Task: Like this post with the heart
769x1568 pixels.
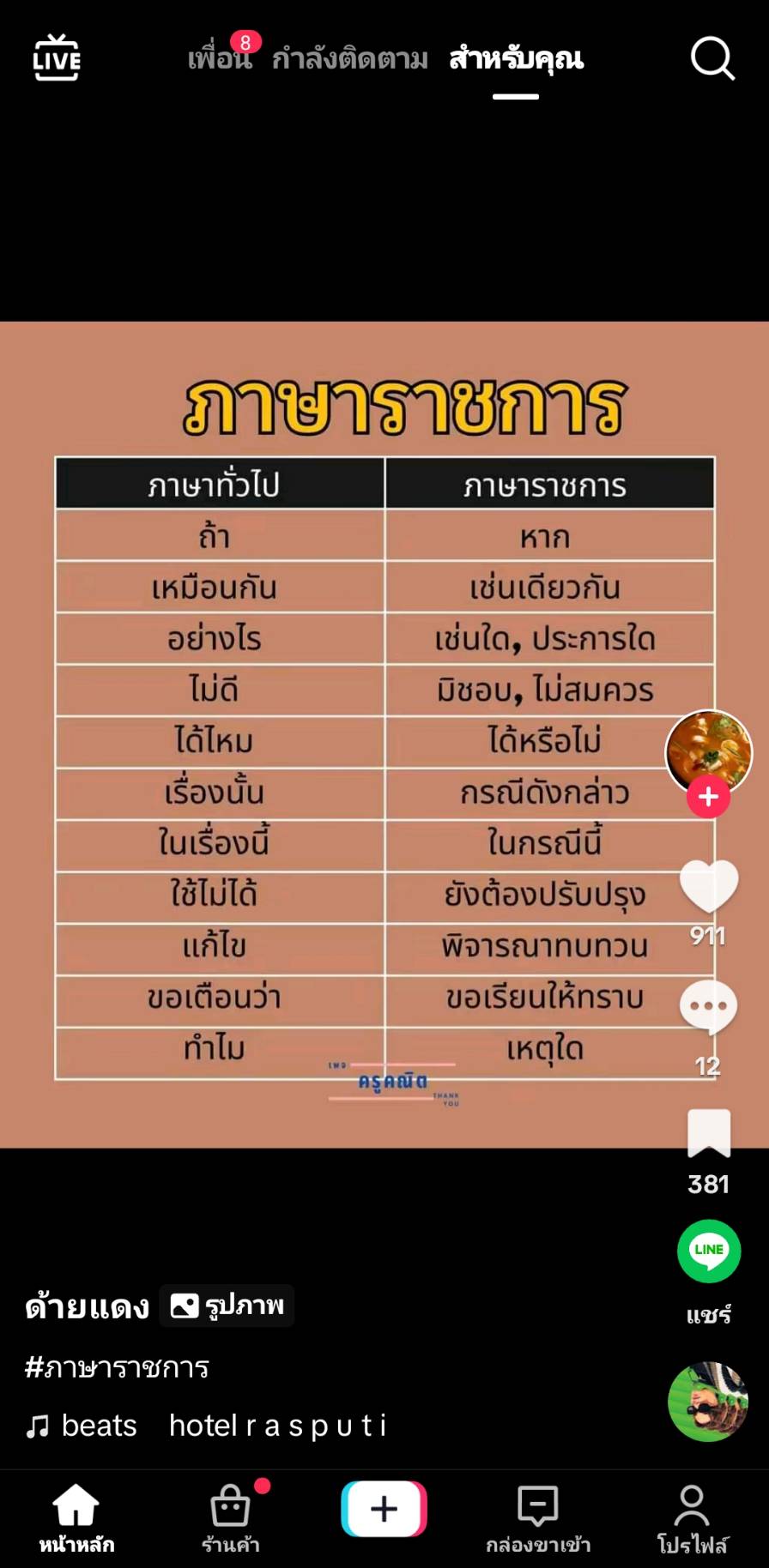Action: 709,885
